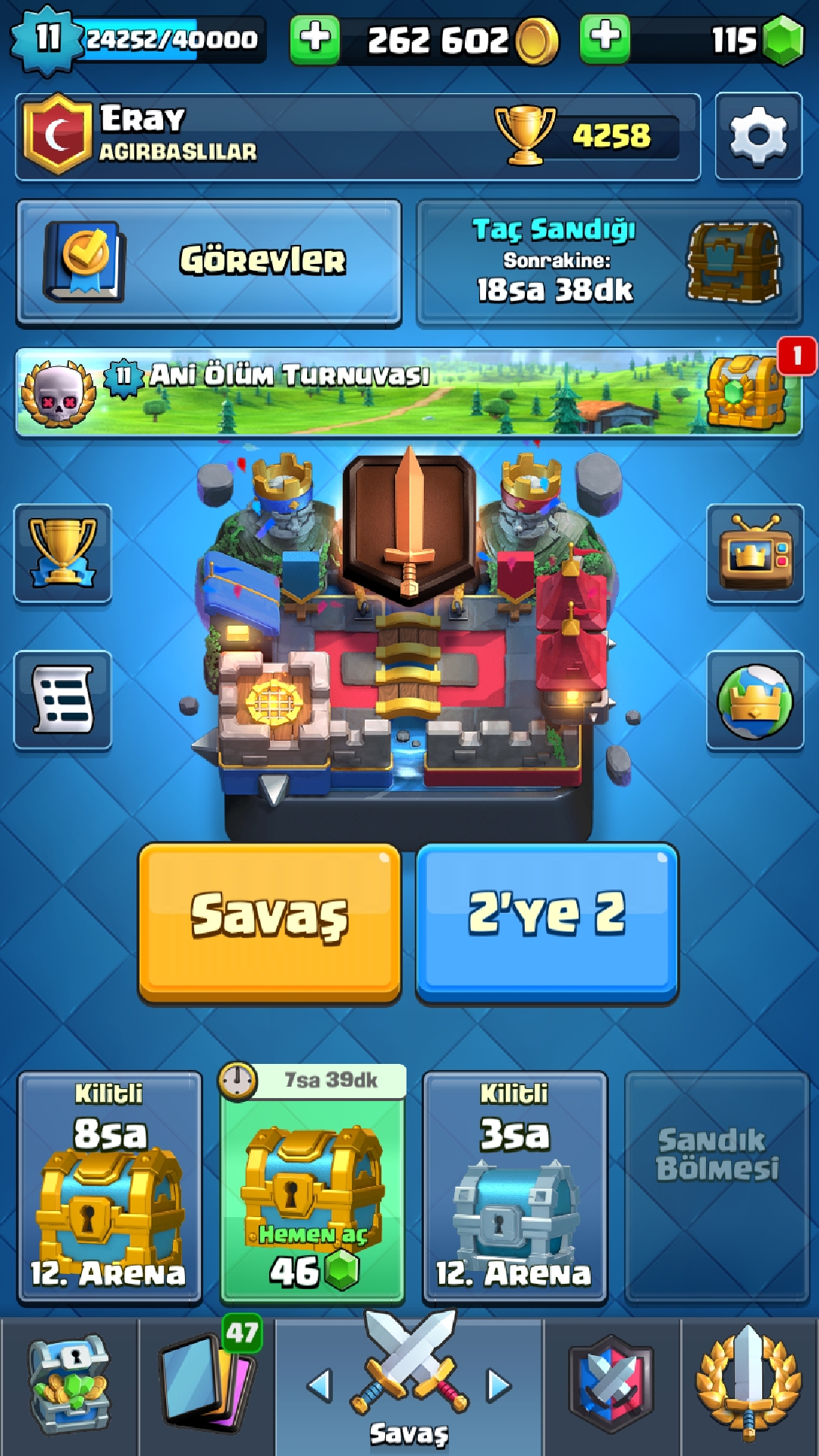The image size is (819, 1456).
Task: Select the locked 3sa silver chest
Action: (515, 1188)
